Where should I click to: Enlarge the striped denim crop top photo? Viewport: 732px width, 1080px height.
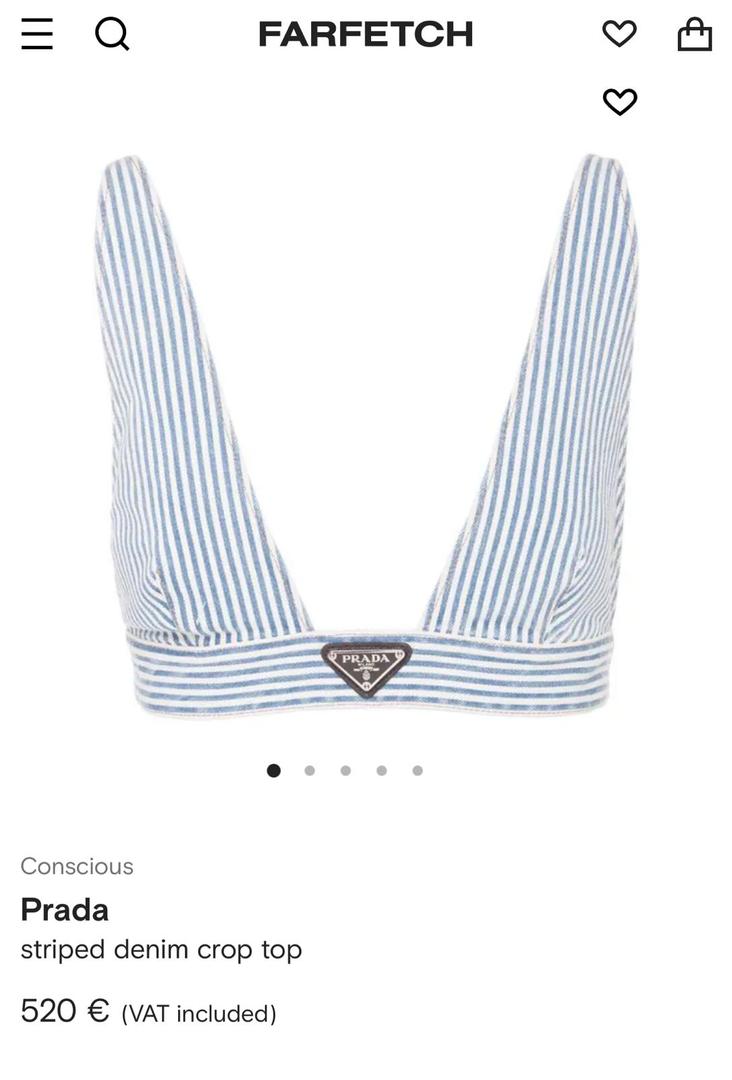(366, 440)
